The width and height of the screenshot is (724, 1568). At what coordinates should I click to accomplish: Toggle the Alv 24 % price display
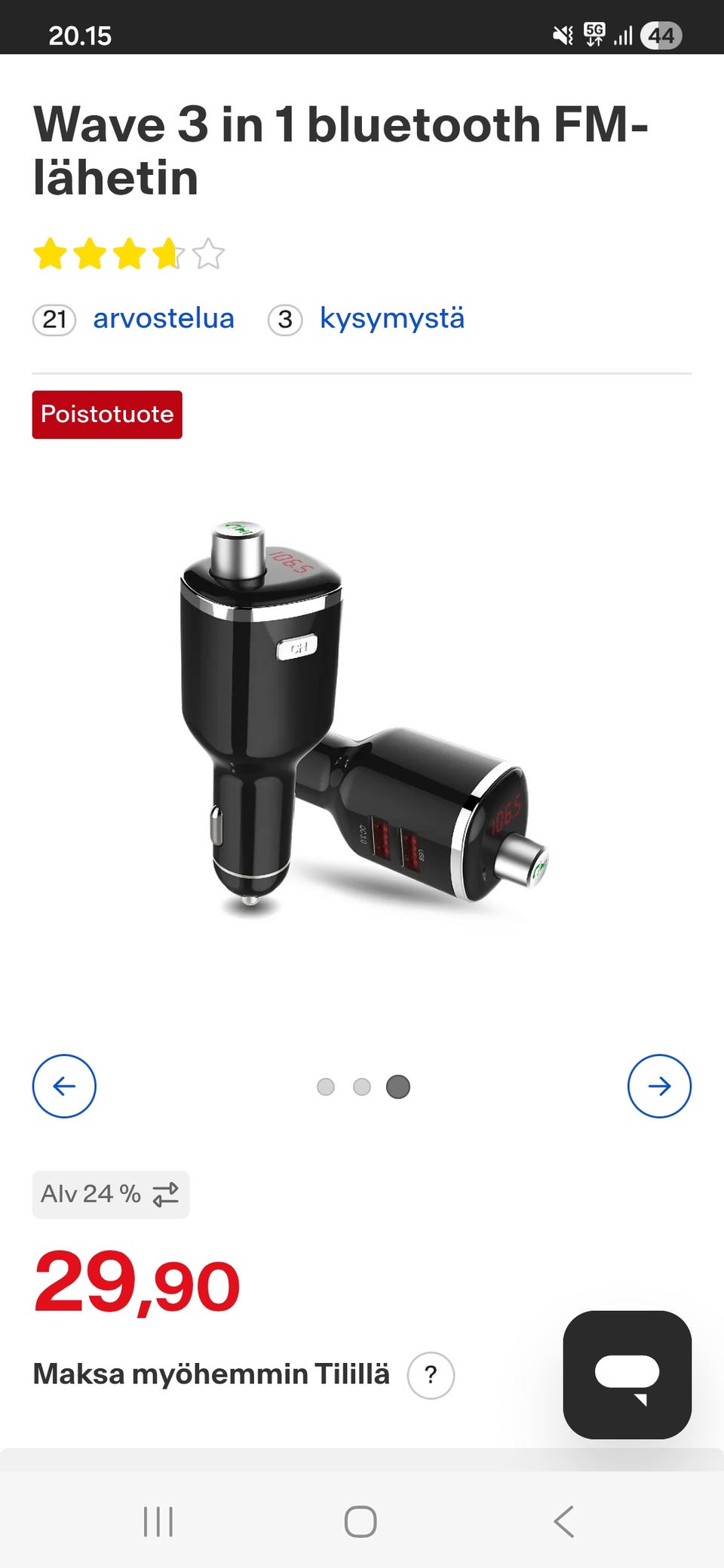(111, 1194)
